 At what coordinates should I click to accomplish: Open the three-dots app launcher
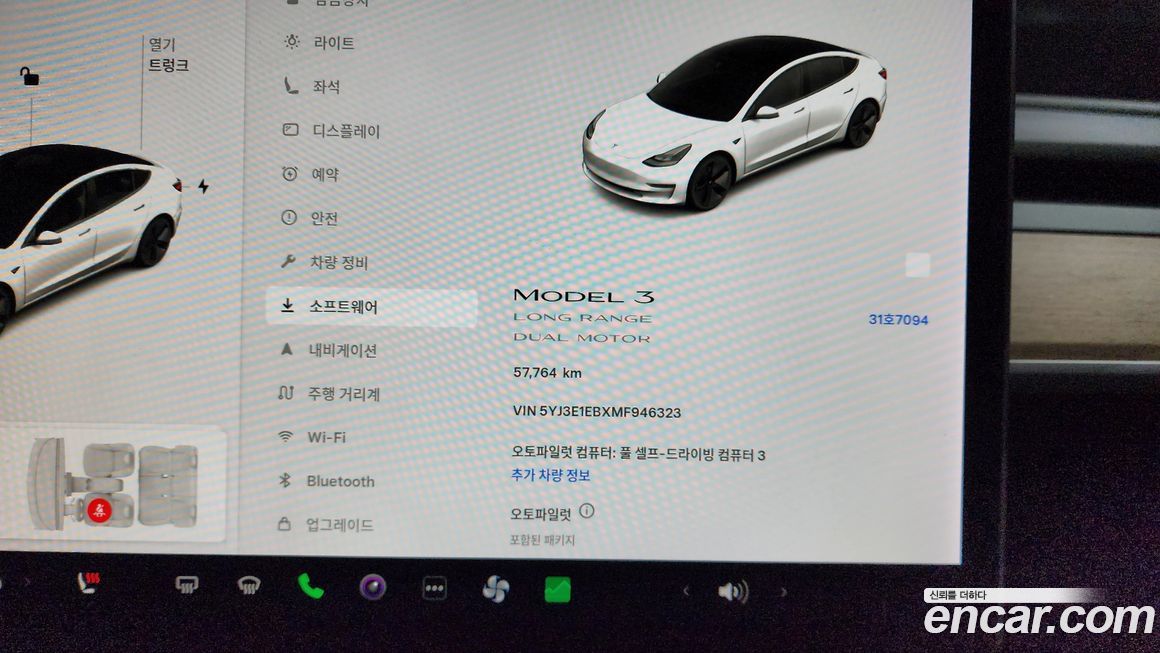434,589
